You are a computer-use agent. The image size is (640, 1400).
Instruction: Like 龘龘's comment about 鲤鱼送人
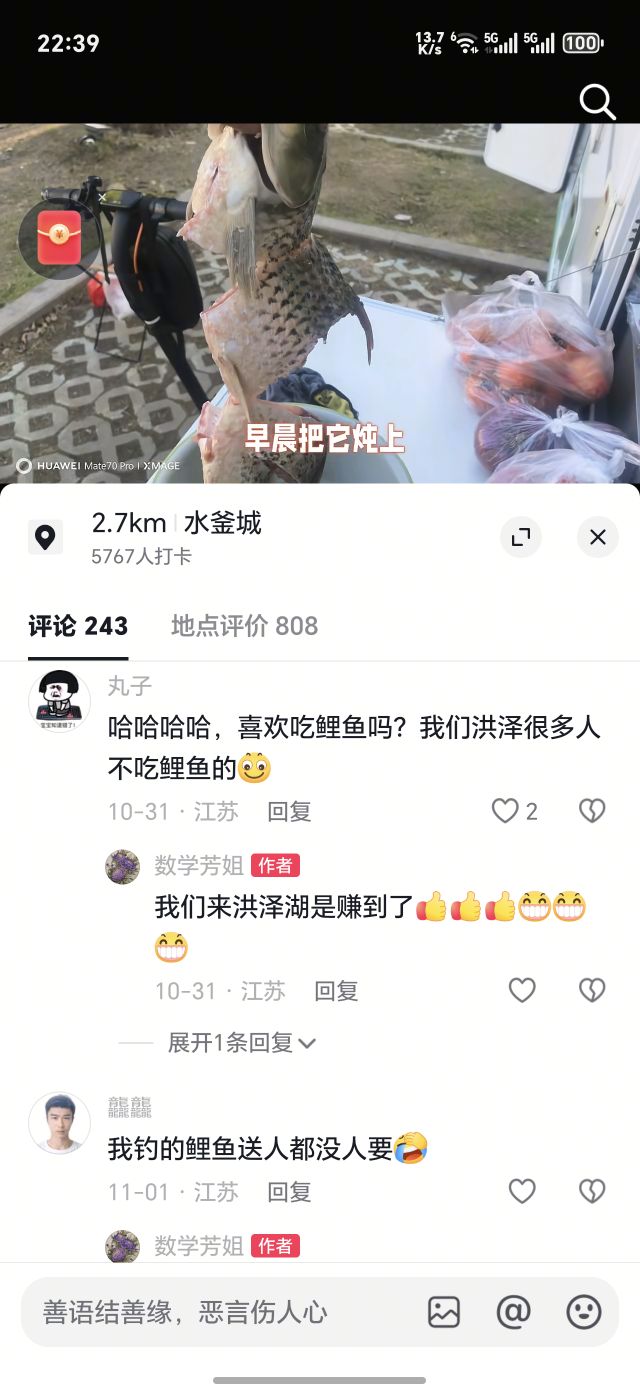(522, 1192)
